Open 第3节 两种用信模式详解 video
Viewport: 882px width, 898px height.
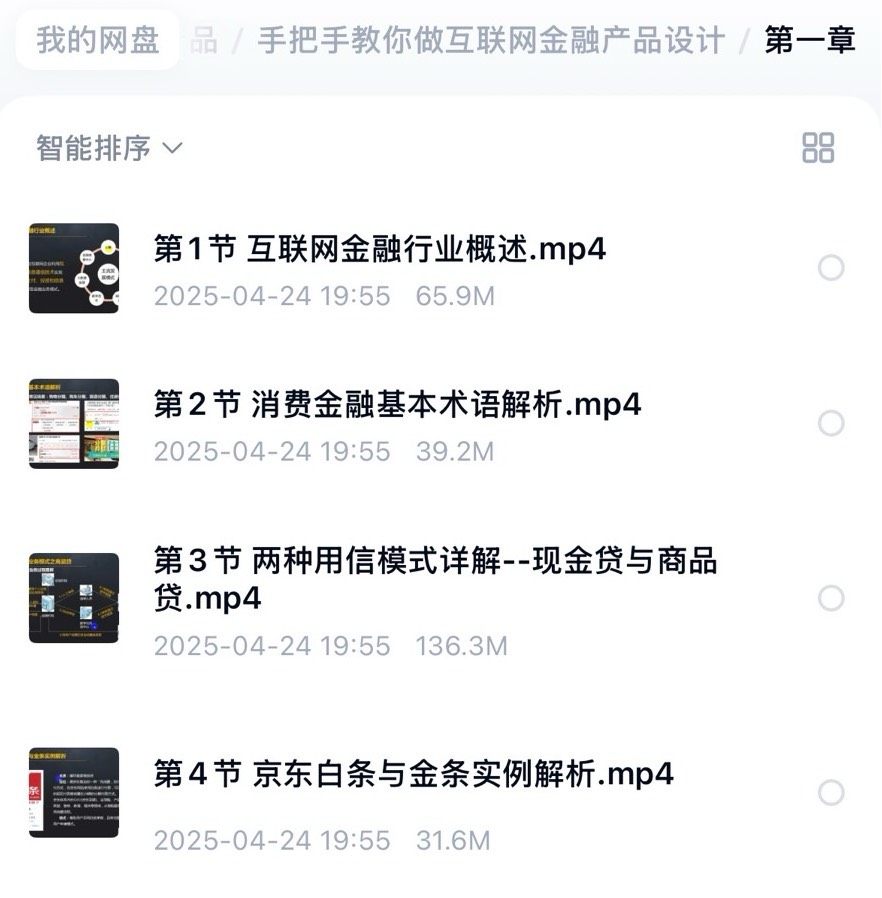[x=435, y=579]
